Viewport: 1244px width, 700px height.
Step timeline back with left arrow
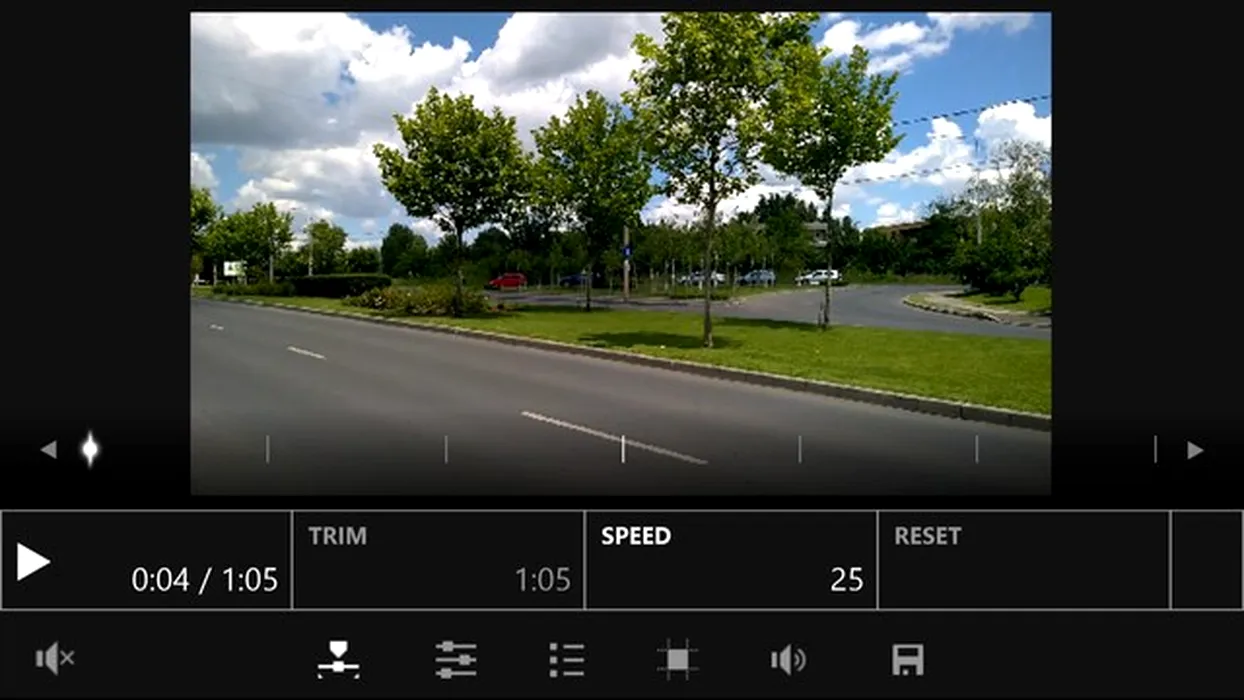tap(48, 450)
